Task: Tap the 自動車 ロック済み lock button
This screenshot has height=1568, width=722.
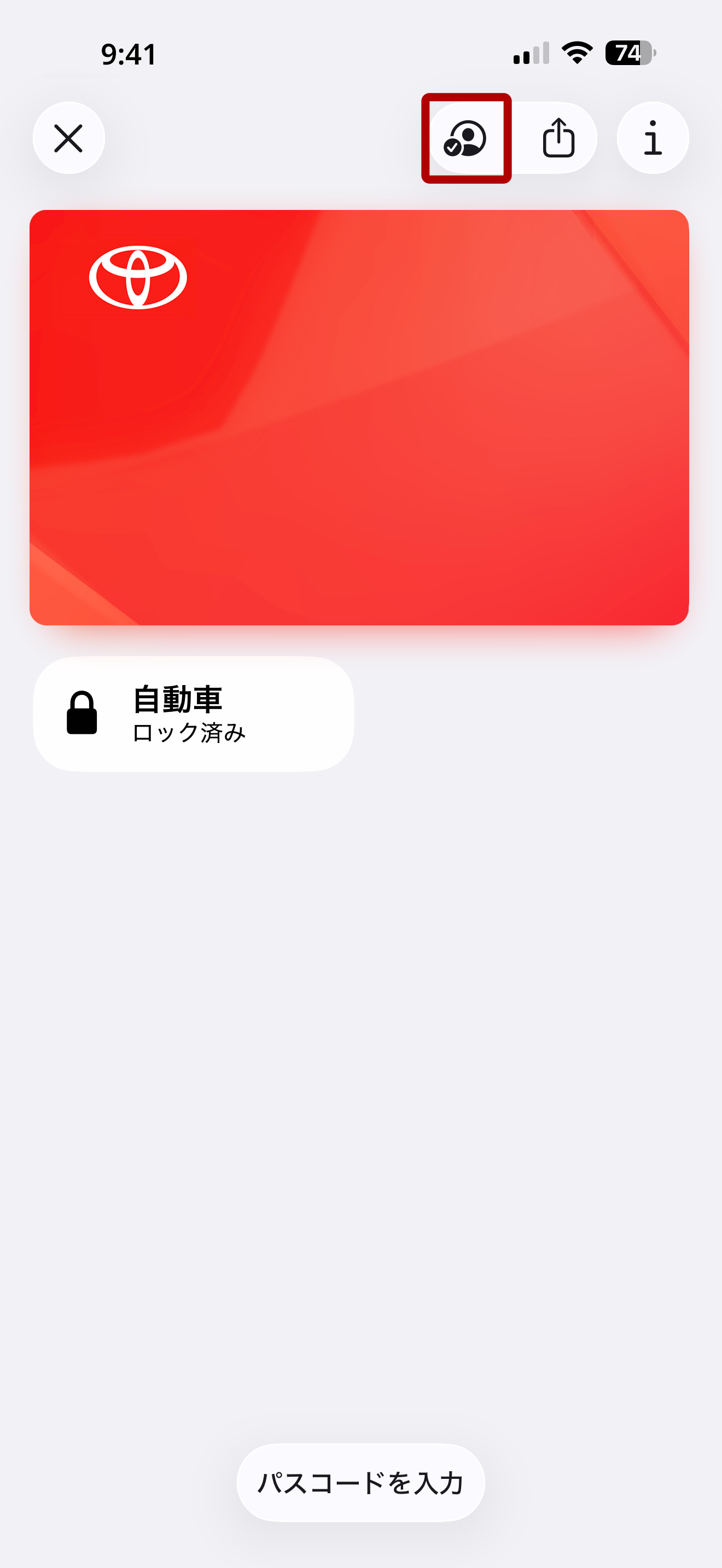Action: (194, 714)
